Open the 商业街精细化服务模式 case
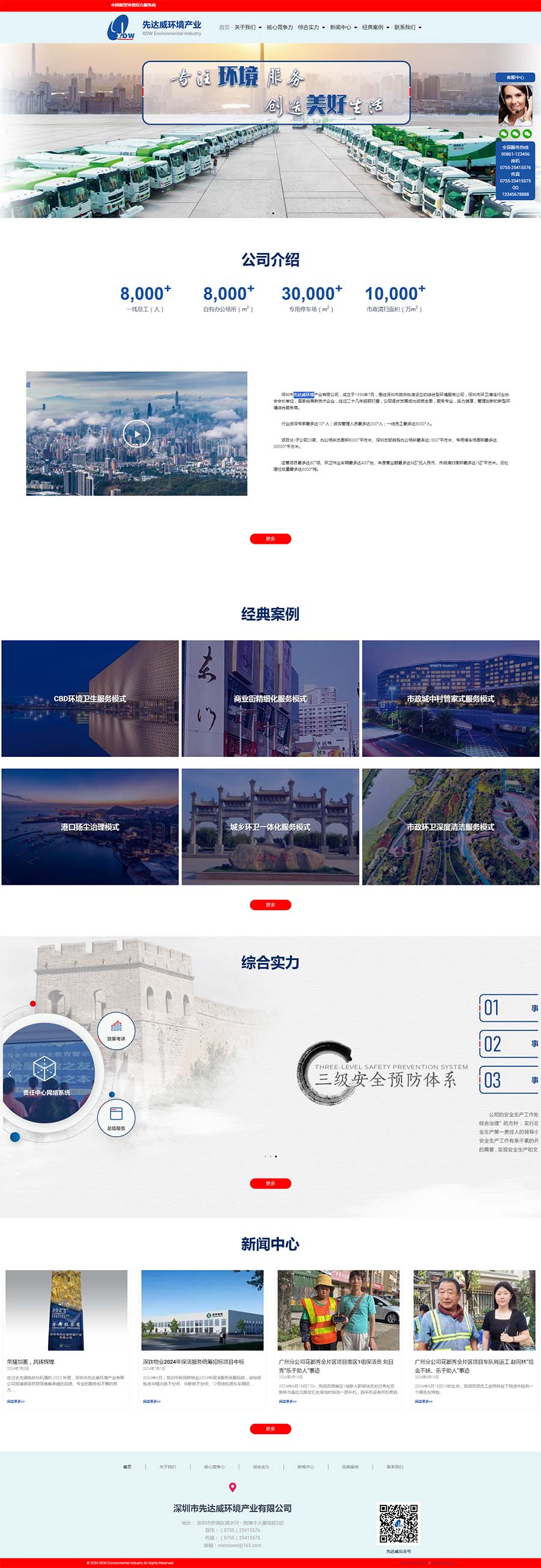541x1568 pixels. click(270, 699)
